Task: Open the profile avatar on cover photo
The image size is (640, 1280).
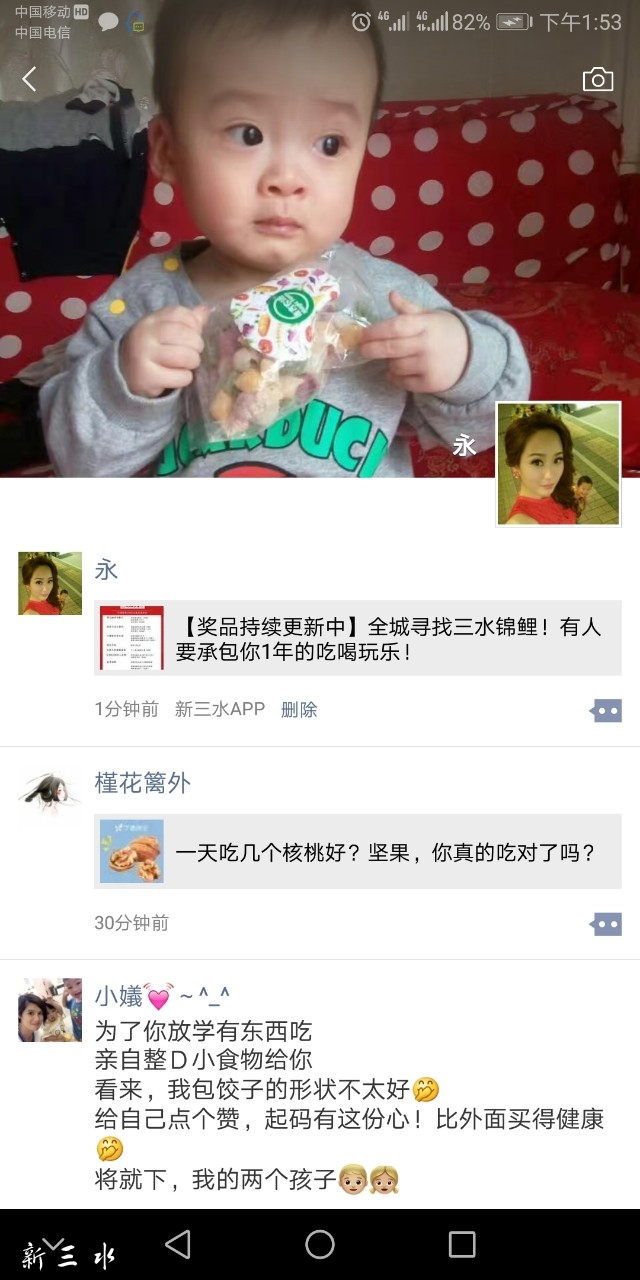Action: pos(558,464)
